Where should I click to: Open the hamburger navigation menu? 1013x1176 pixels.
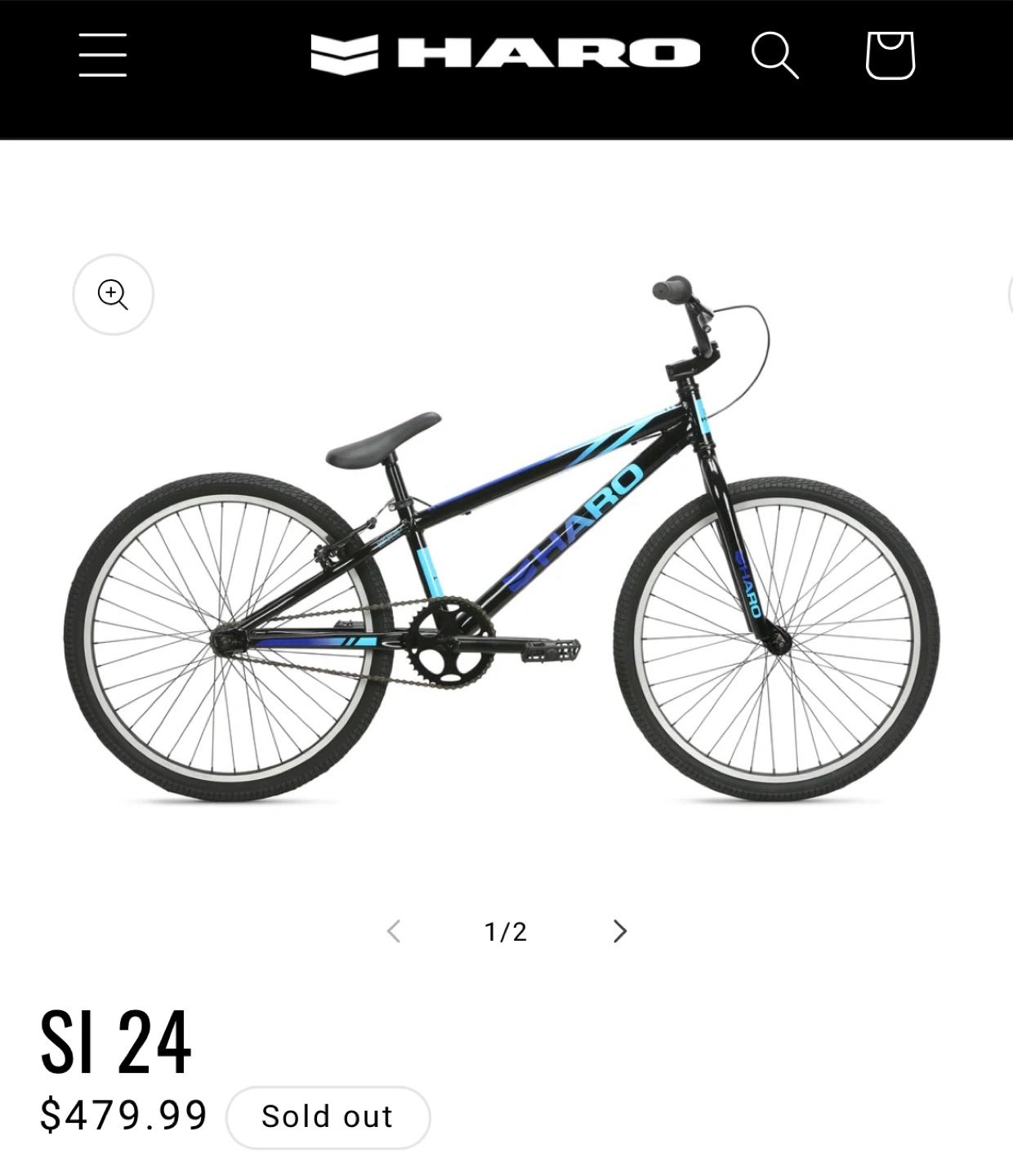(x=103, y=56)
